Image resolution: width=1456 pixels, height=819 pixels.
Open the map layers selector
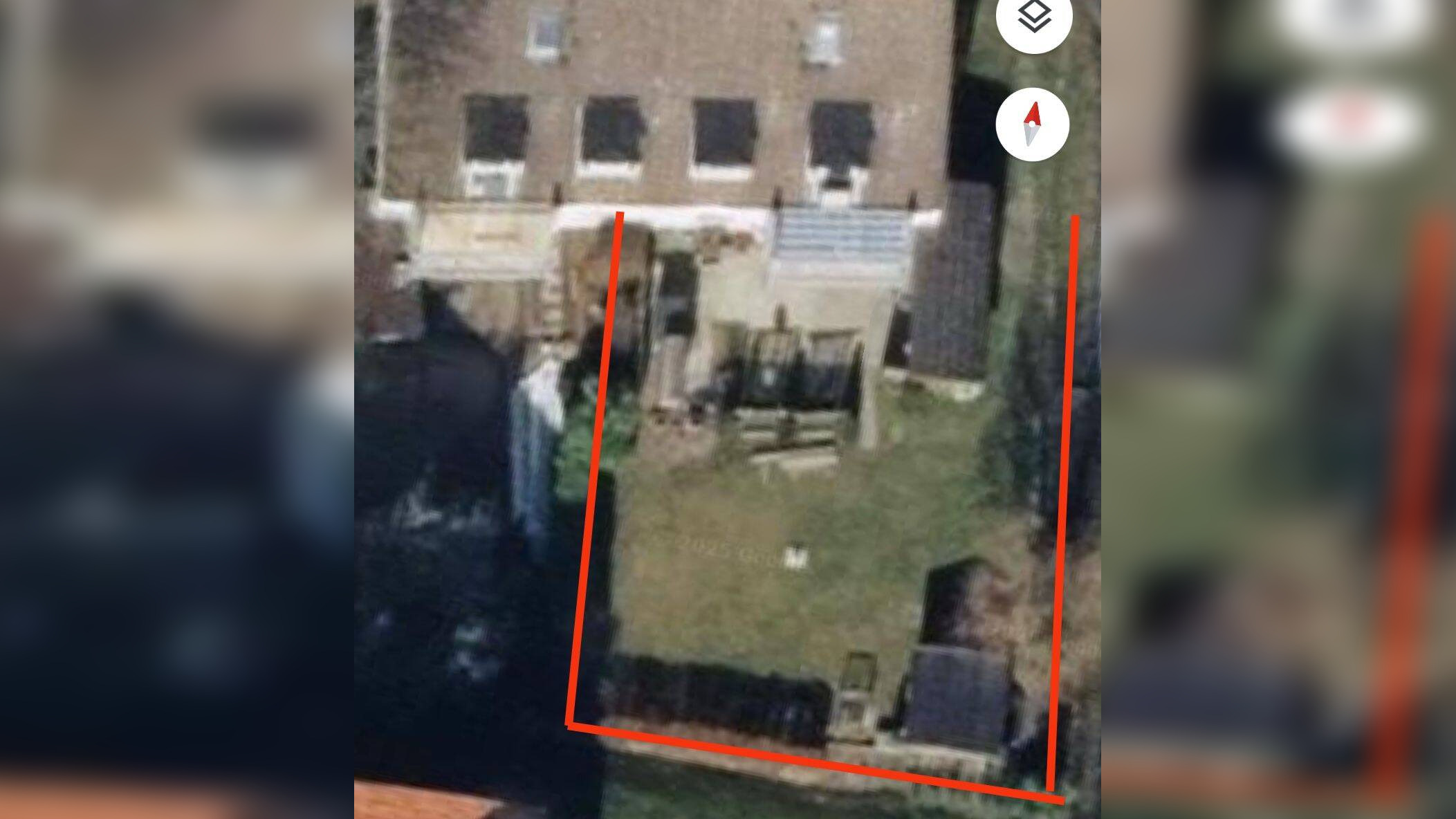(1034, 17)
